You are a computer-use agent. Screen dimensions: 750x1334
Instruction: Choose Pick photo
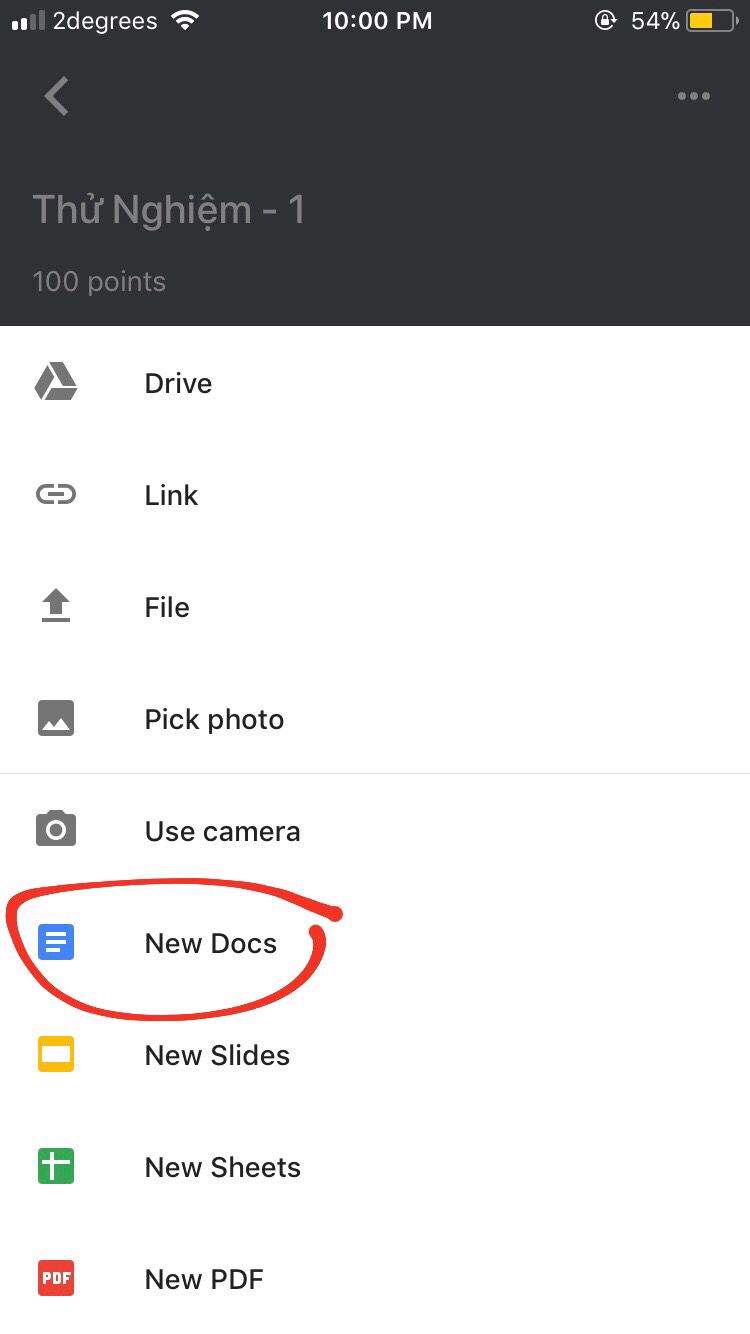point(375,719)
